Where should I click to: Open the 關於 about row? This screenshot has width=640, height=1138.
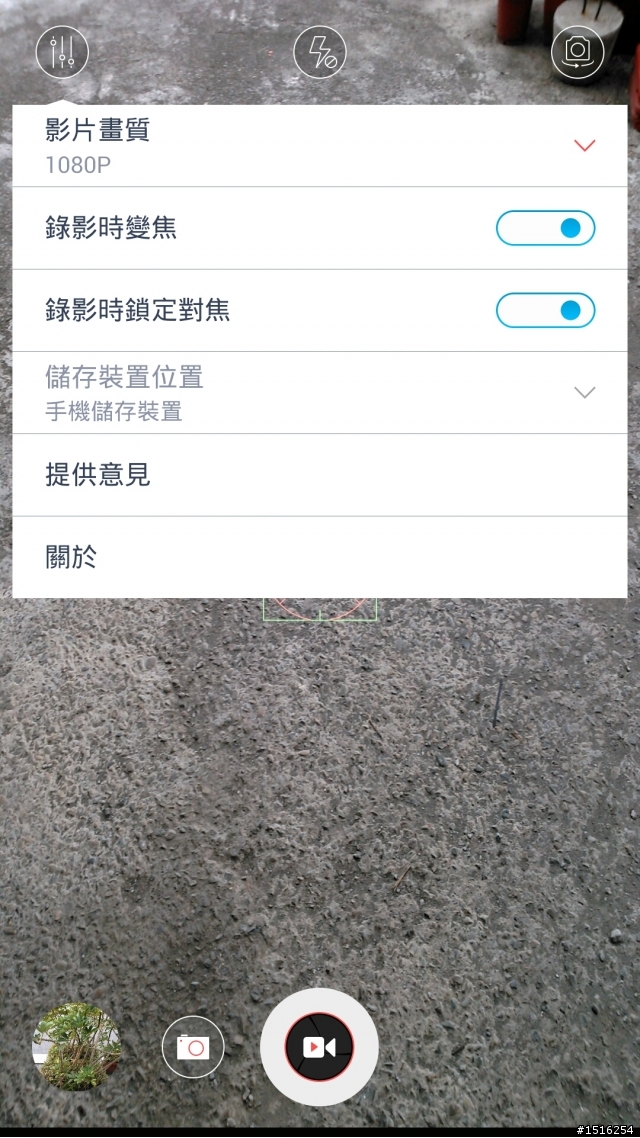[x=319, y=557]
